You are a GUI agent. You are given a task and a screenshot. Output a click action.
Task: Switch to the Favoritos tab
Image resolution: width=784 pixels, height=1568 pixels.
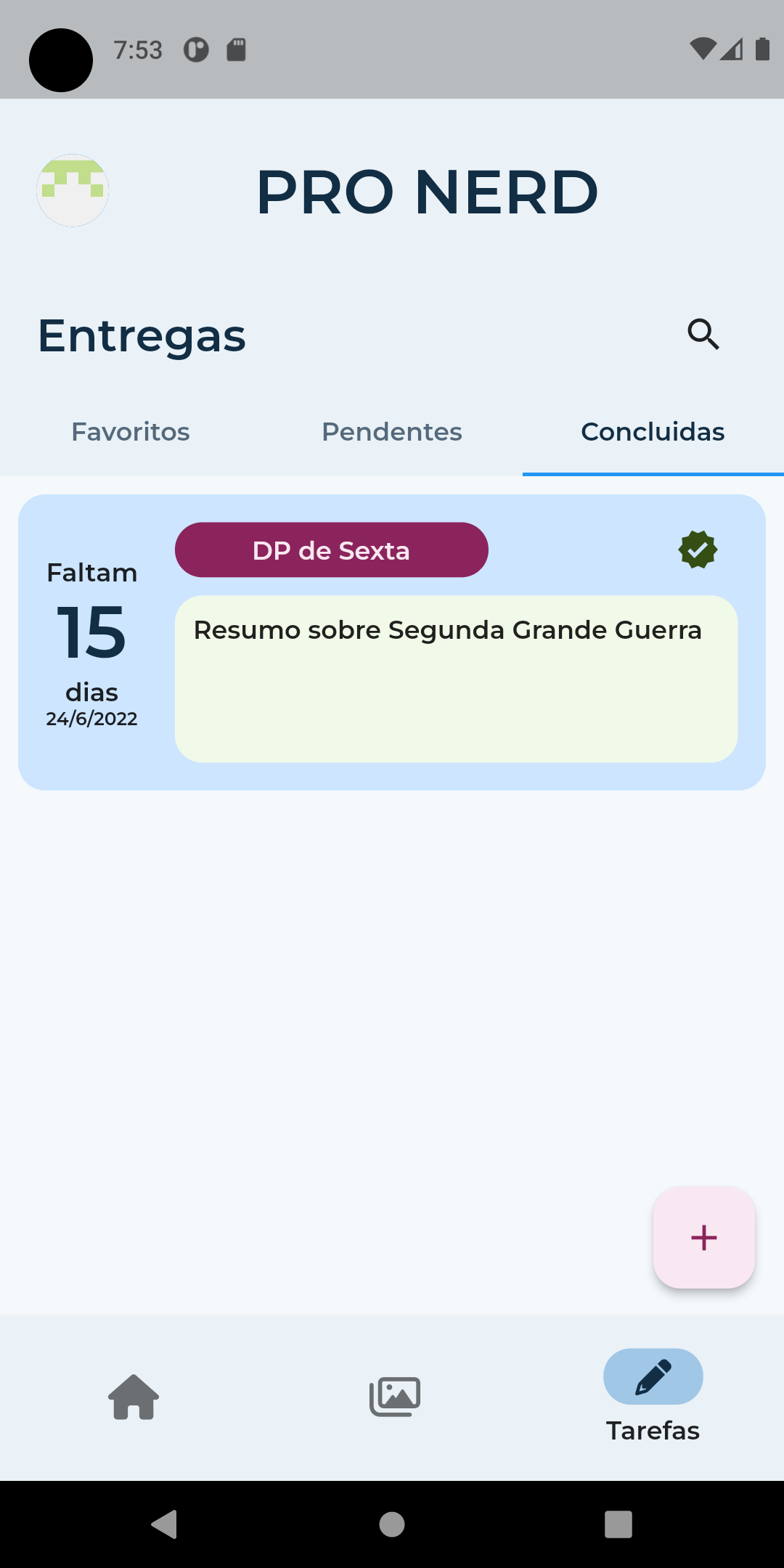pyautogui.click(x=131, y=432)
